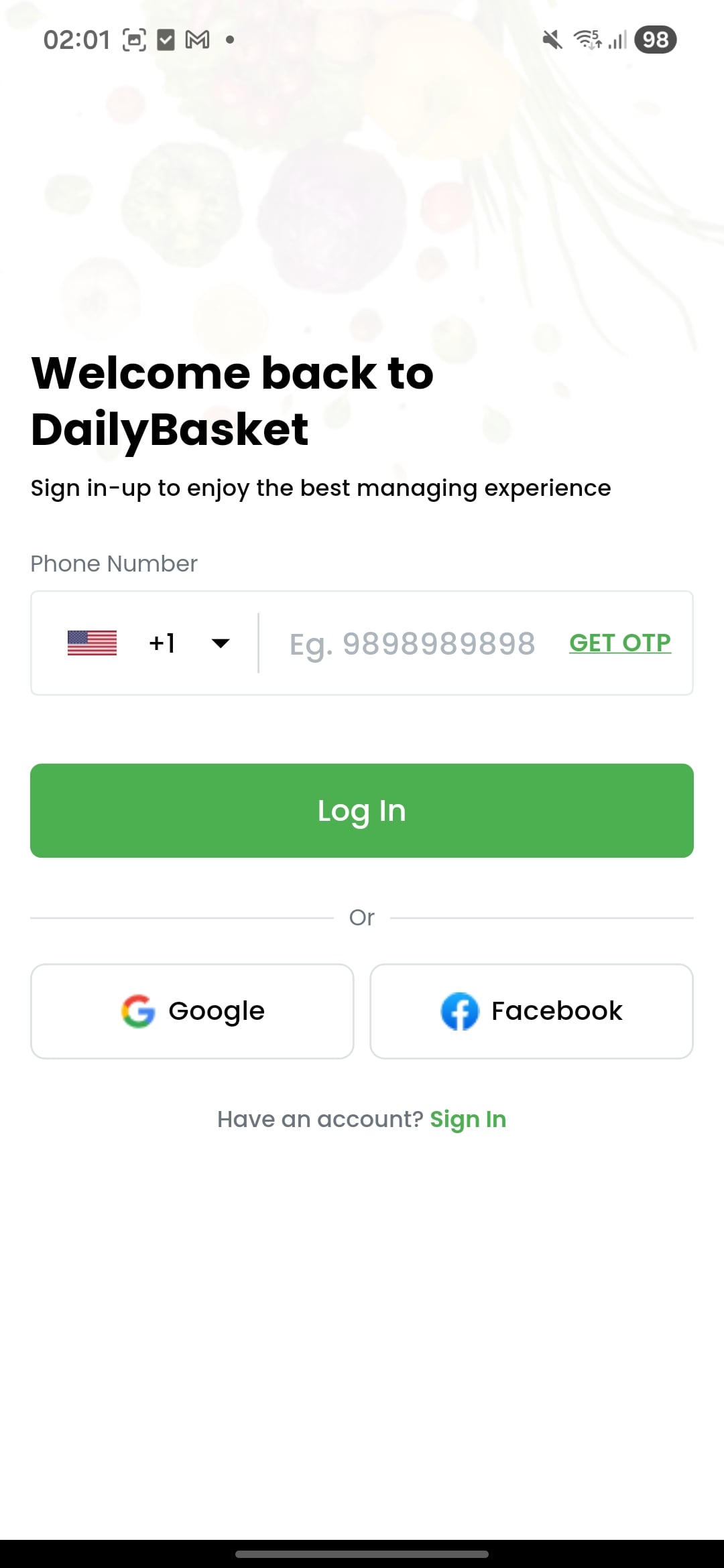Open the Sign In link
The image size is (724, 1568).
(x=468, y=1119)
